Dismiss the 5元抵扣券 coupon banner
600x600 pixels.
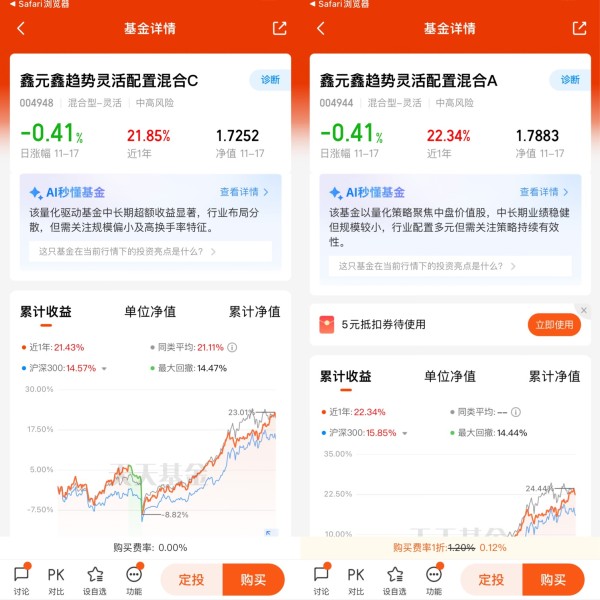click(x=584, y=311)
